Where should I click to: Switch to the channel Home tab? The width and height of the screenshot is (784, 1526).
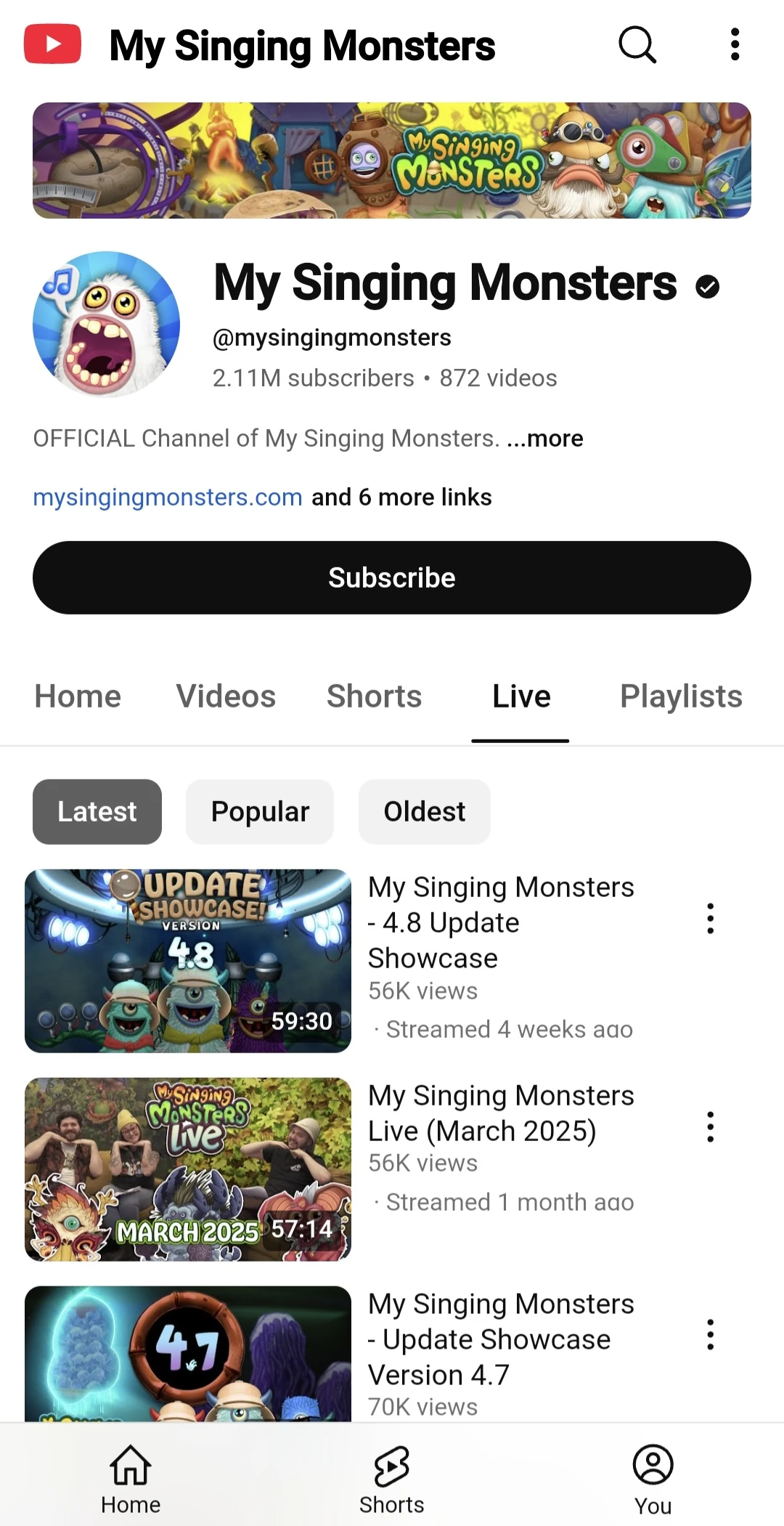(x=78, y=697)
